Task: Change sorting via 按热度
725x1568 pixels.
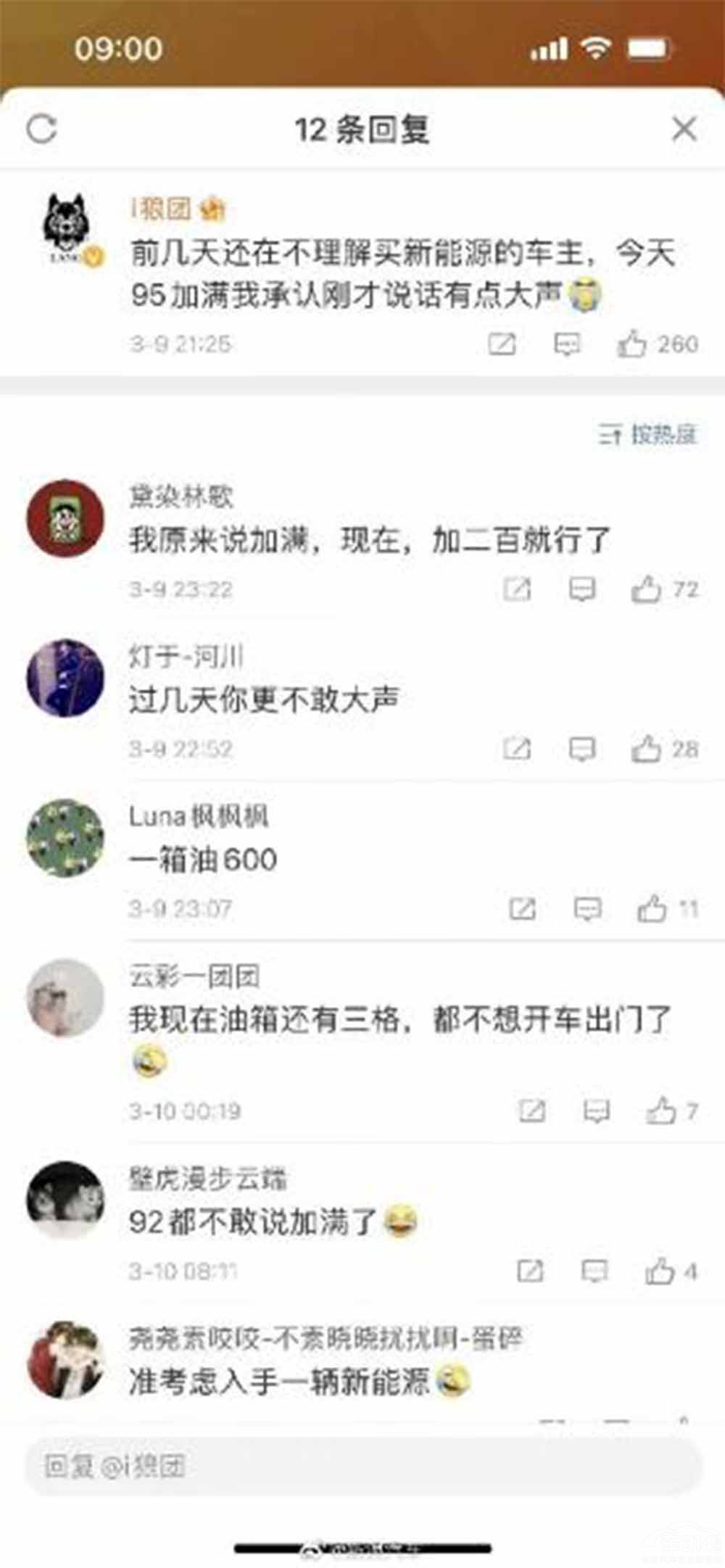Action: (647, 434)
